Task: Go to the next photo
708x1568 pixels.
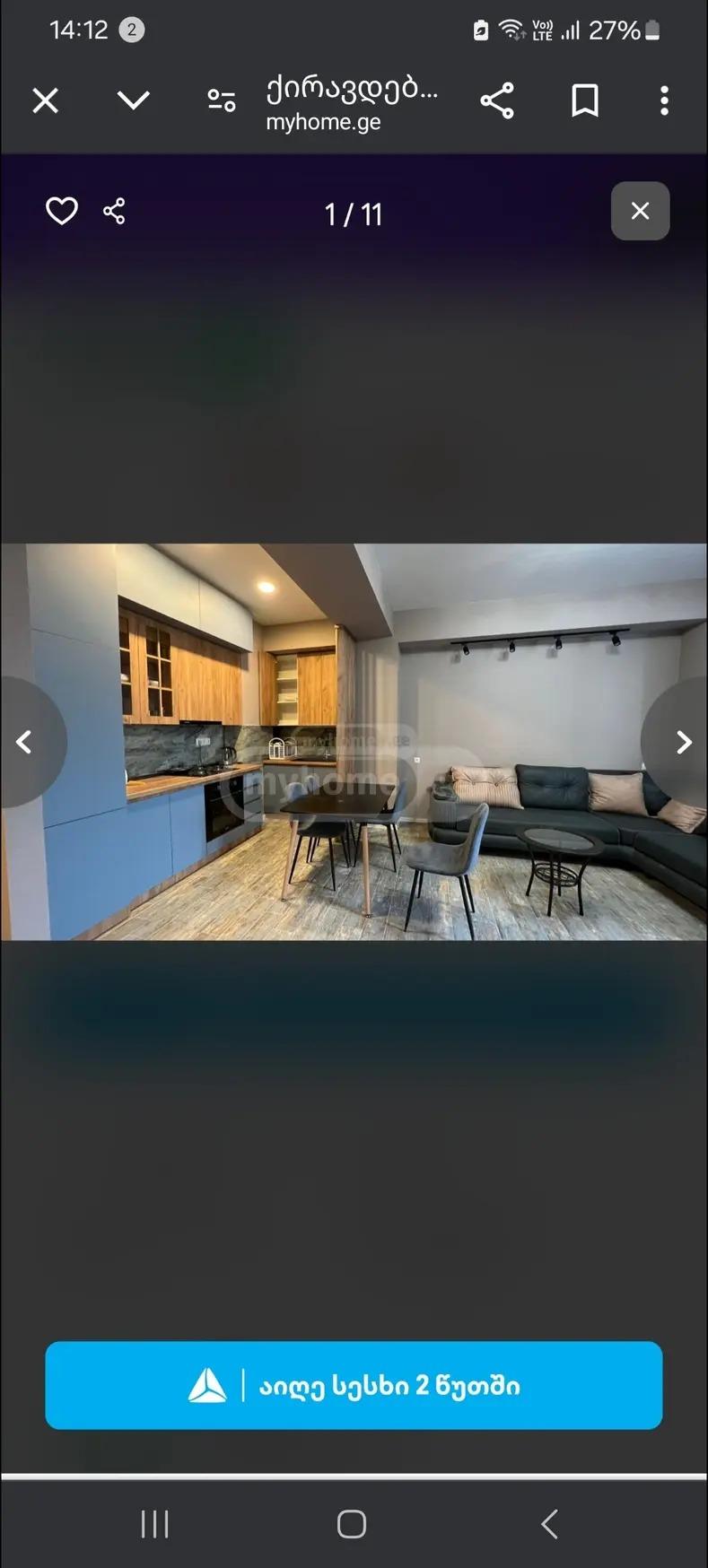Action: click(680, 742)
